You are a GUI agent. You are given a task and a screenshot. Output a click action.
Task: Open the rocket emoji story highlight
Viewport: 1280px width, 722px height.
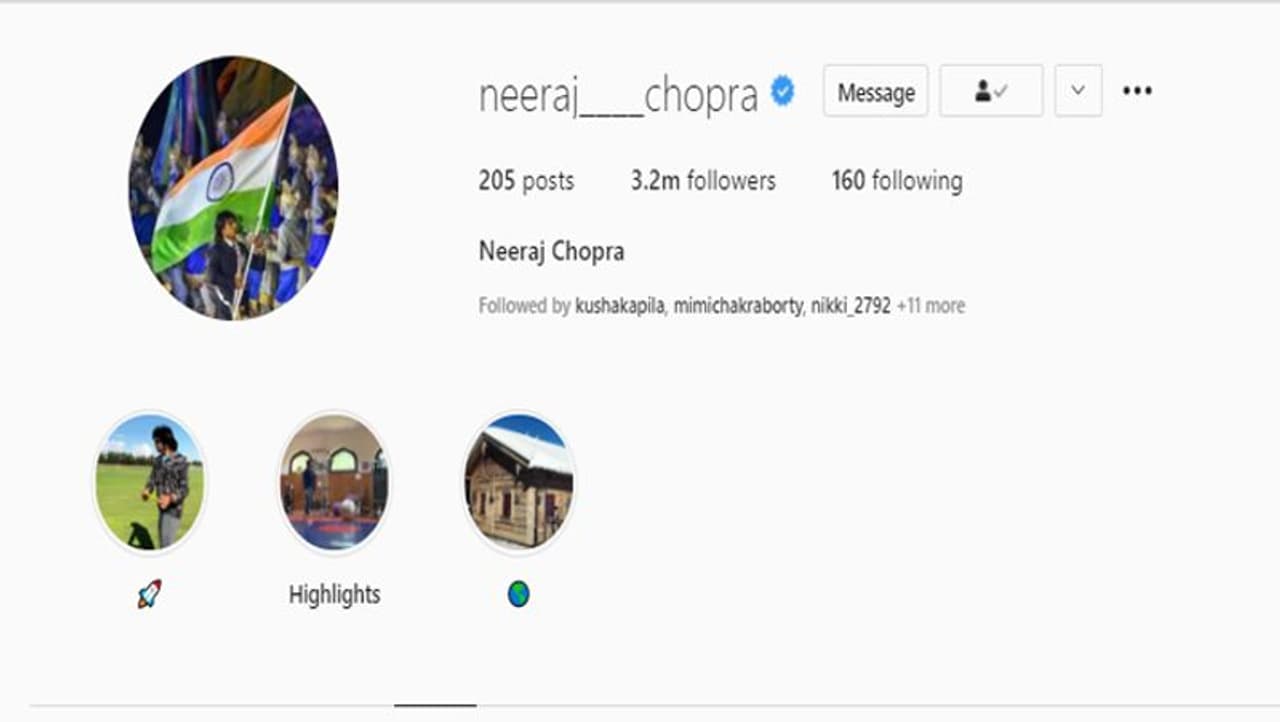[149, 483]
